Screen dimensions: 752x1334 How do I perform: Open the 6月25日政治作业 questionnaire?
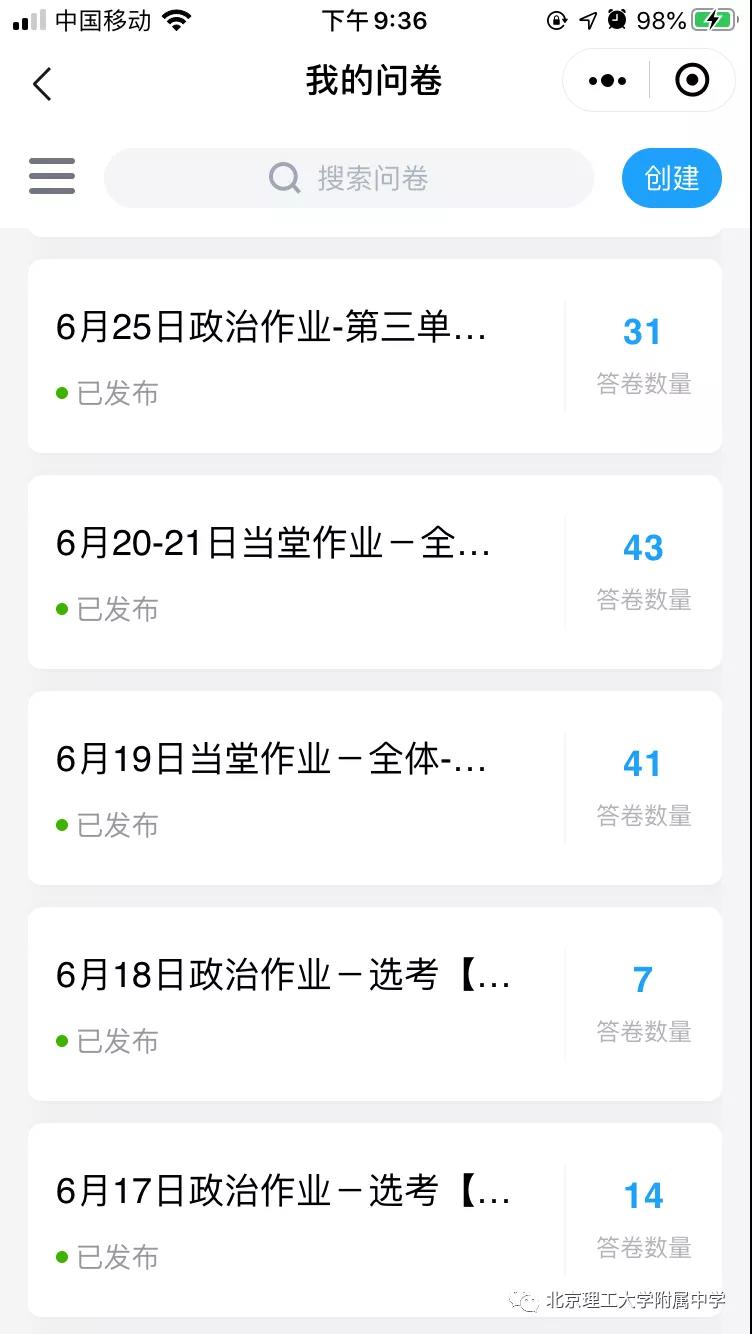(375, 356)
